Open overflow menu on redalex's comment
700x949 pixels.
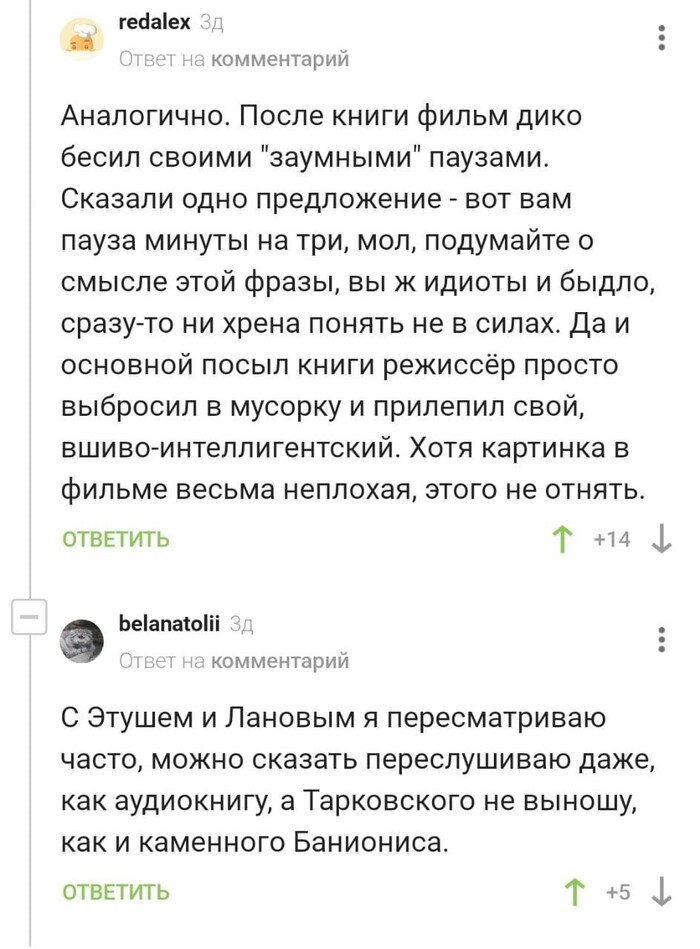[661, 39]
